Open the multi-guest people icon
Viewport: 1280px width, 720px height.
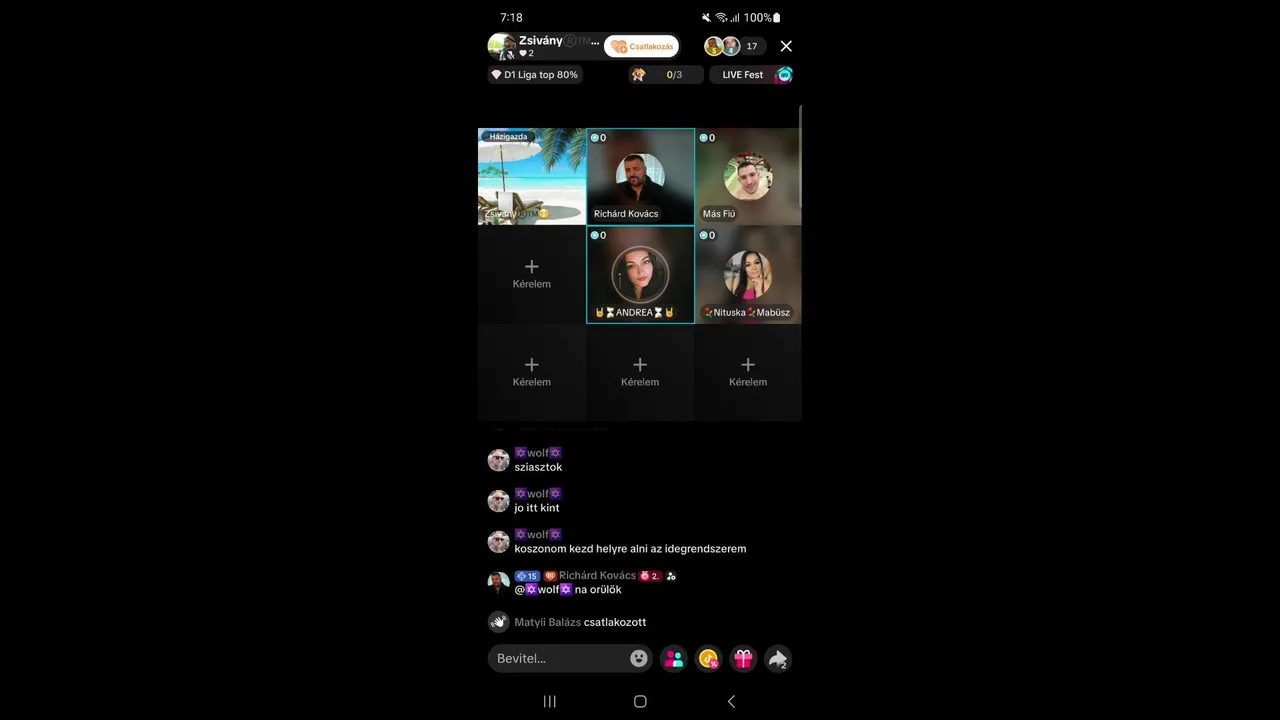pyautogui.click(x=674, y=659)
